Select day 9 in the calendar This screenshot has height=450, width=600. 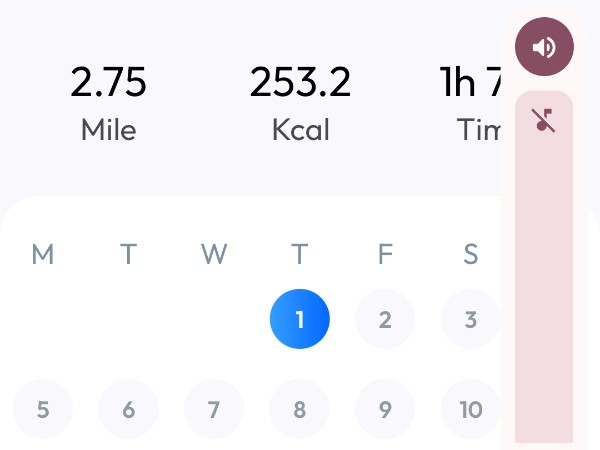(x=385, y=409)
